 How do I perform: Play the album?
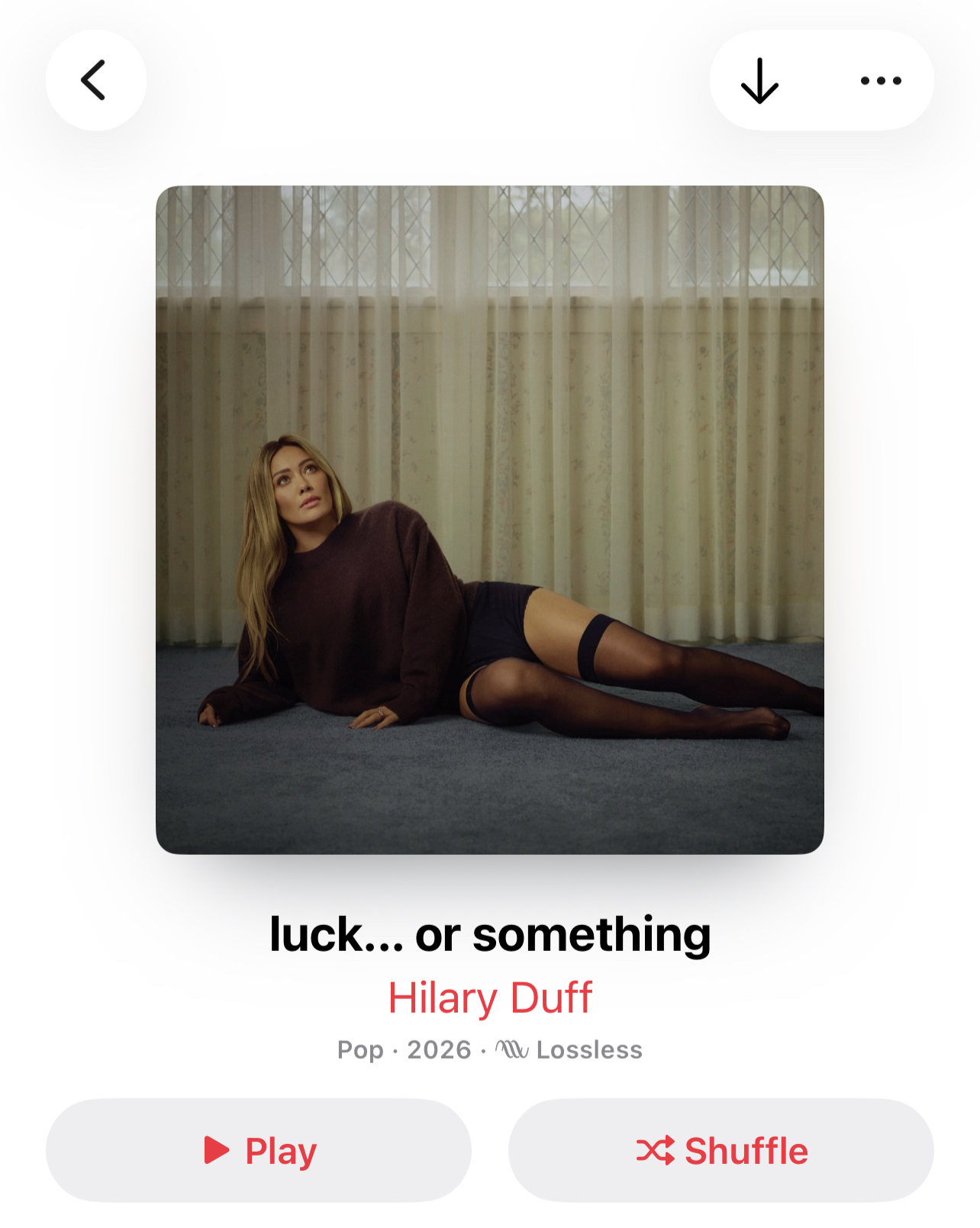coord(259,1150)
